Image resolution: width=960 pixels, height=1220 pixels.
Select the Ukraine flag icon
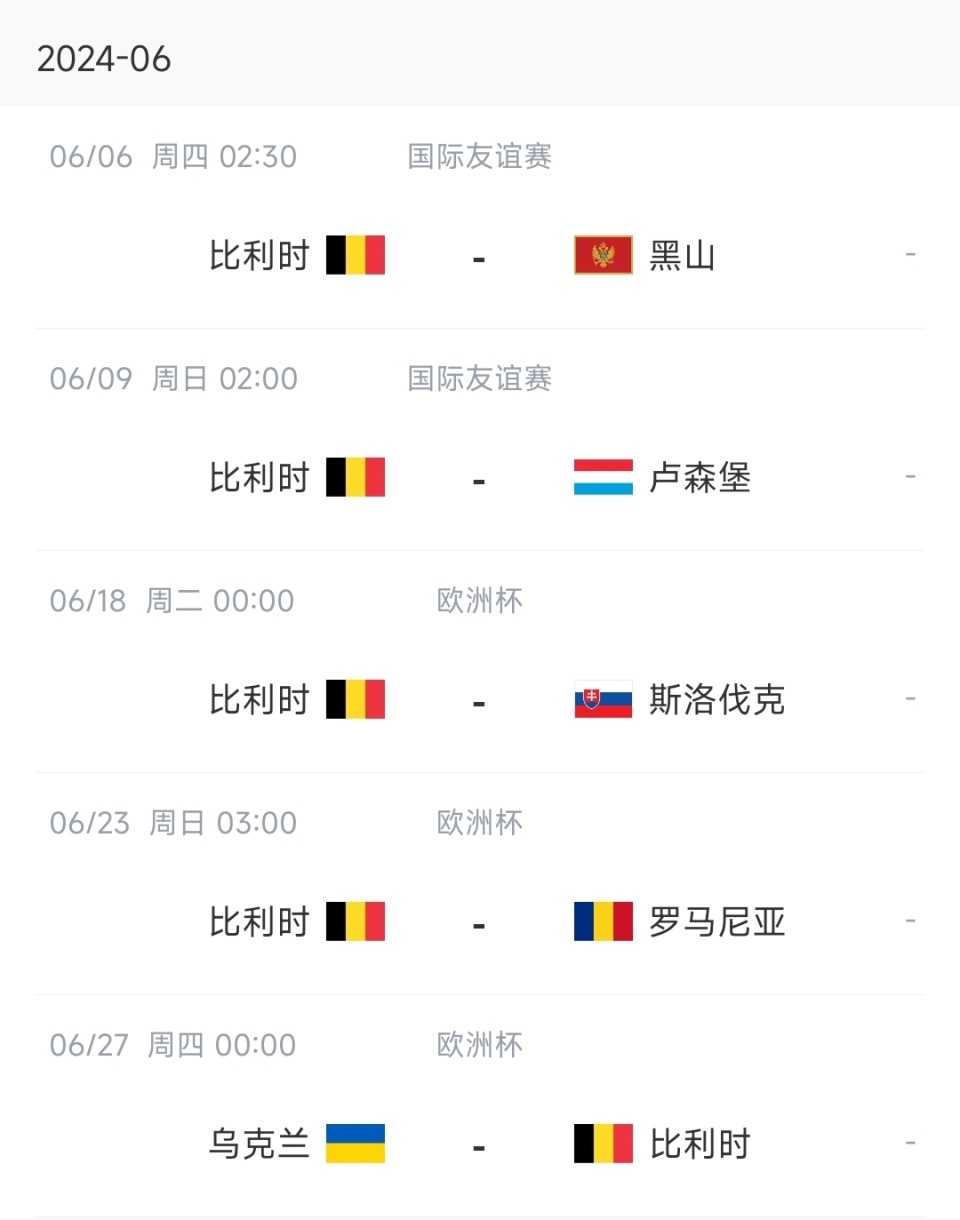[x=355, y=1143]
